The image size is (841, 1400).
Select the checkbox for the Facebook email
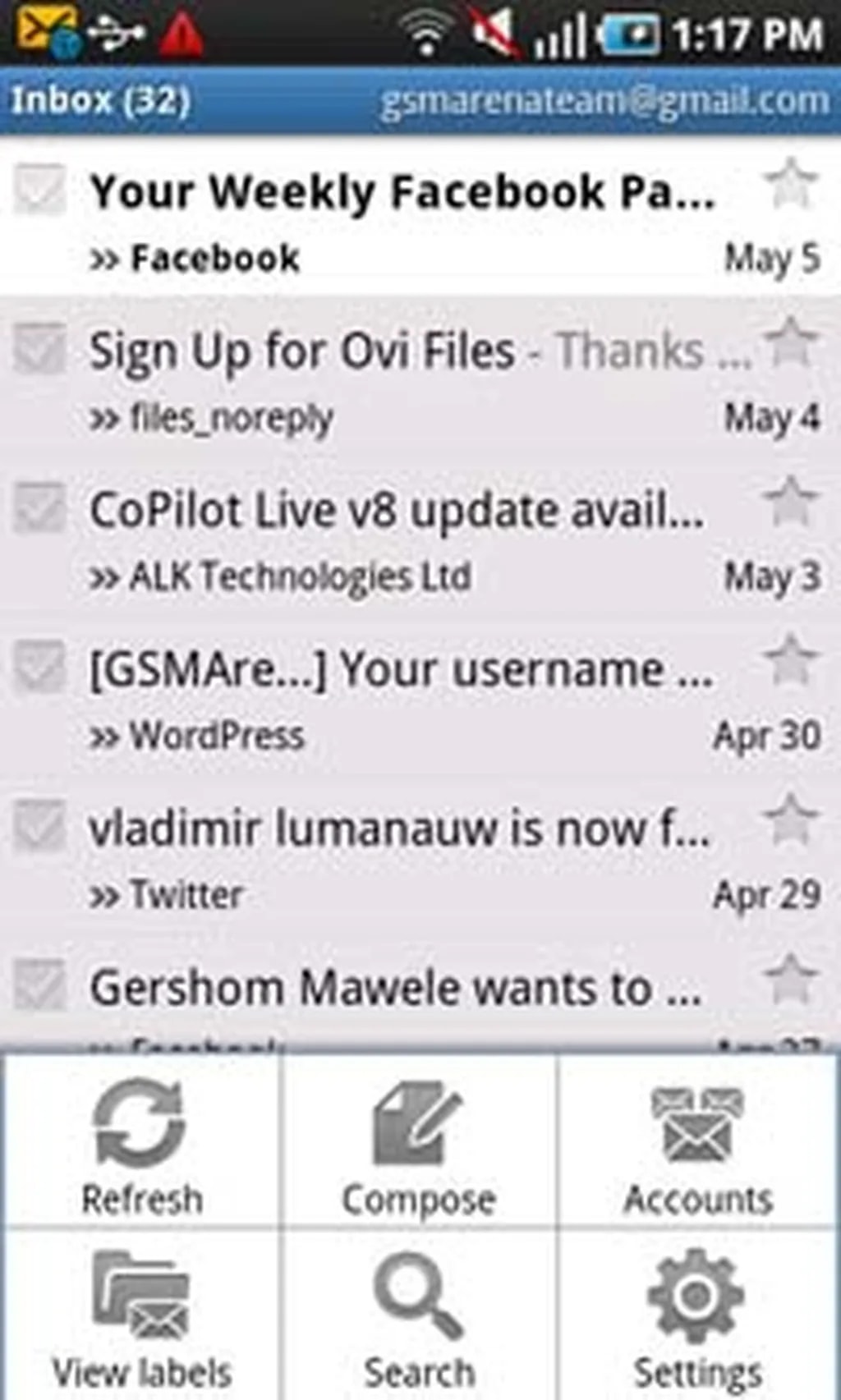[x=39, y=189]
